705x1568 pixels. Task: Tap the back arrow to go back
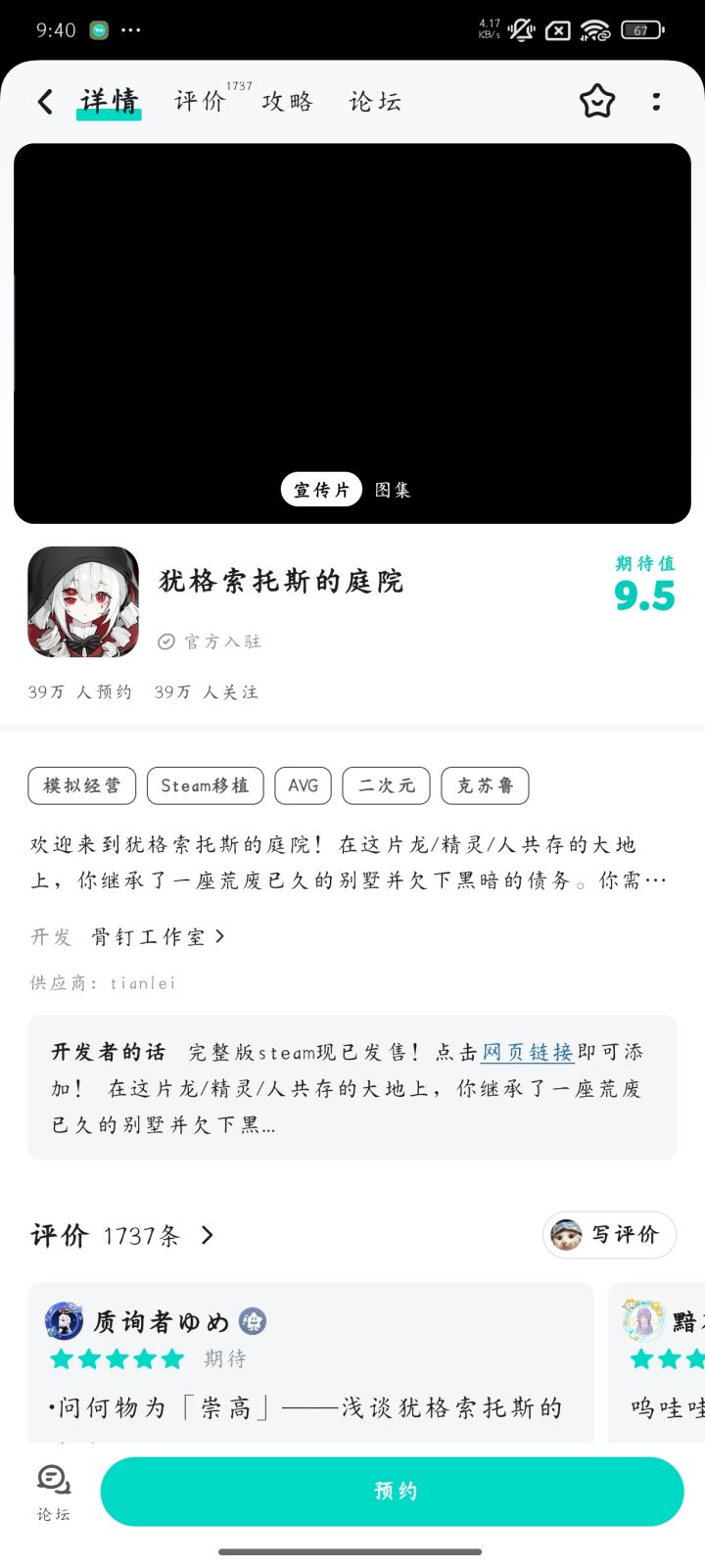pos(43,101)
